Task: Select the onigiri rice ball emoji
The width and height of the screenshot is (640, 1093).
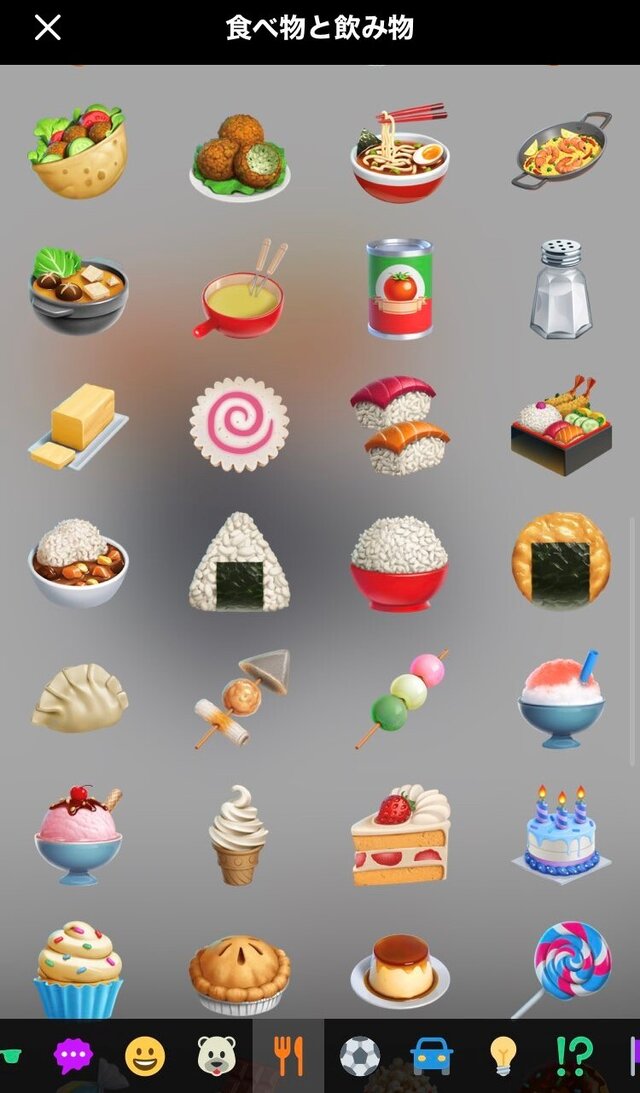Action: pyautogui.click(x=239, y=561)
